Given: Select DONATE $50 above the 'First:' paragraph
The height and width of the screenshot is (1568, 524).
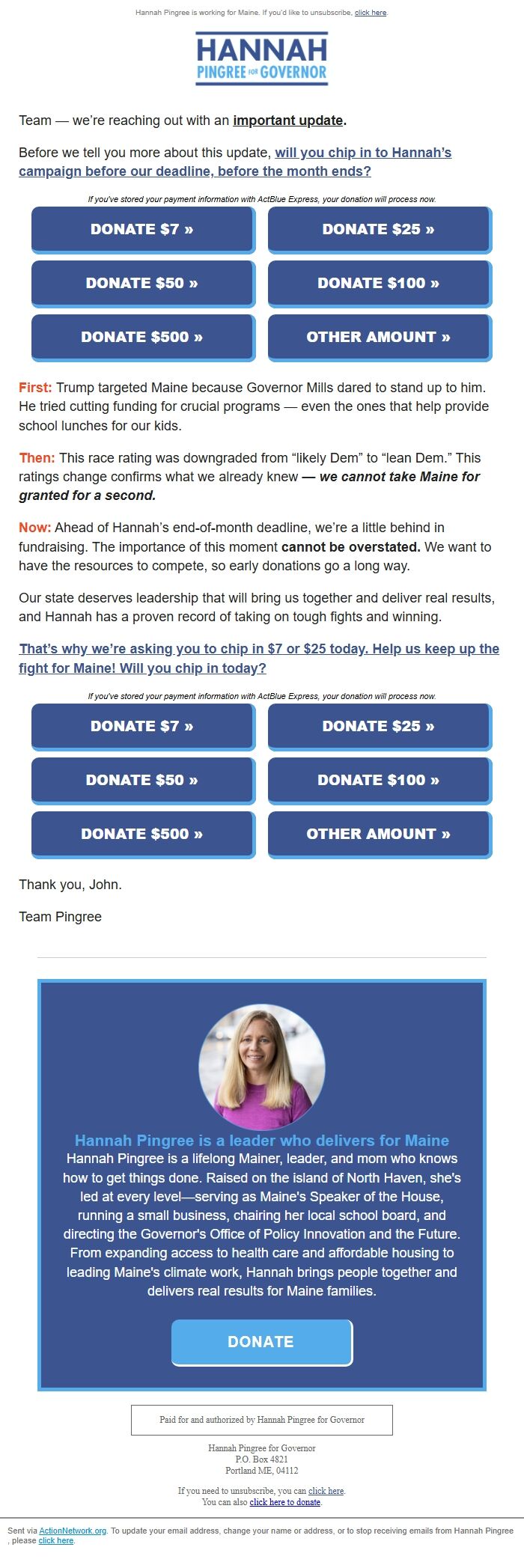Looking at the screenshot, I should pos(142,284).
